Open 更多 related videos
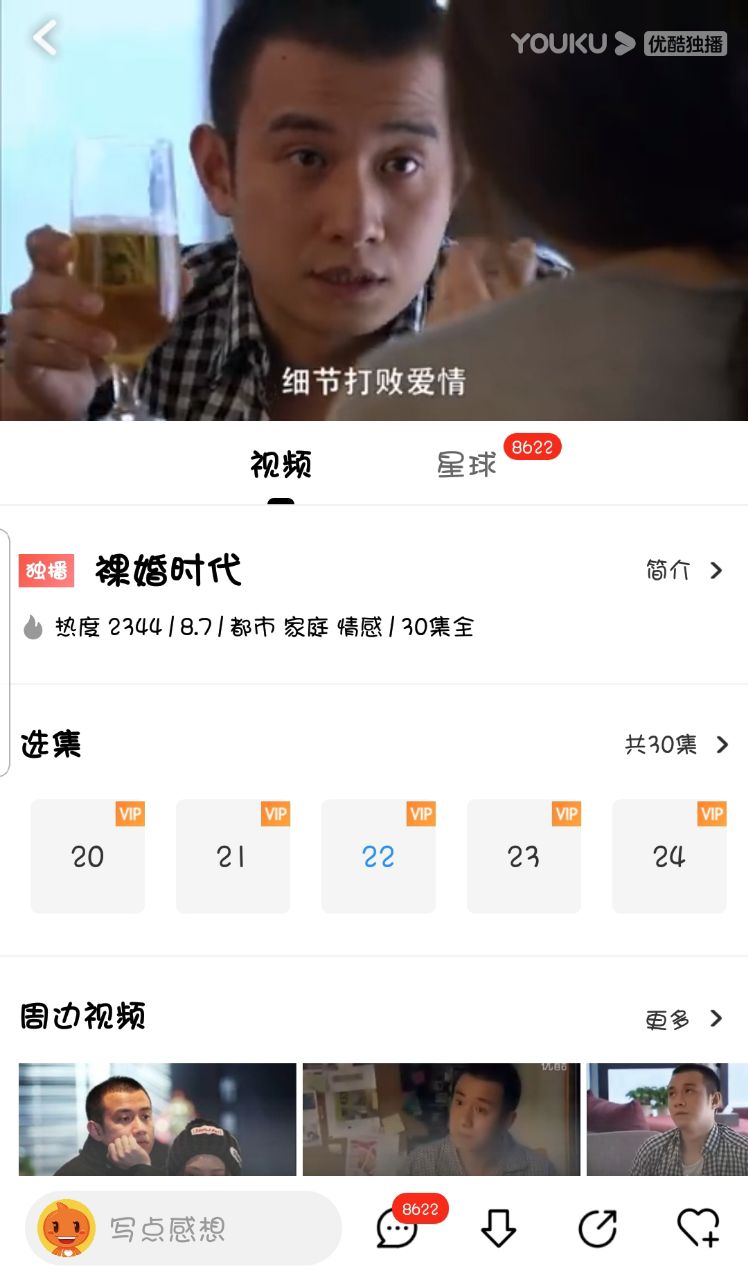The height and width of the screenshot is (1280, 748). click(x=684, y=1019)
